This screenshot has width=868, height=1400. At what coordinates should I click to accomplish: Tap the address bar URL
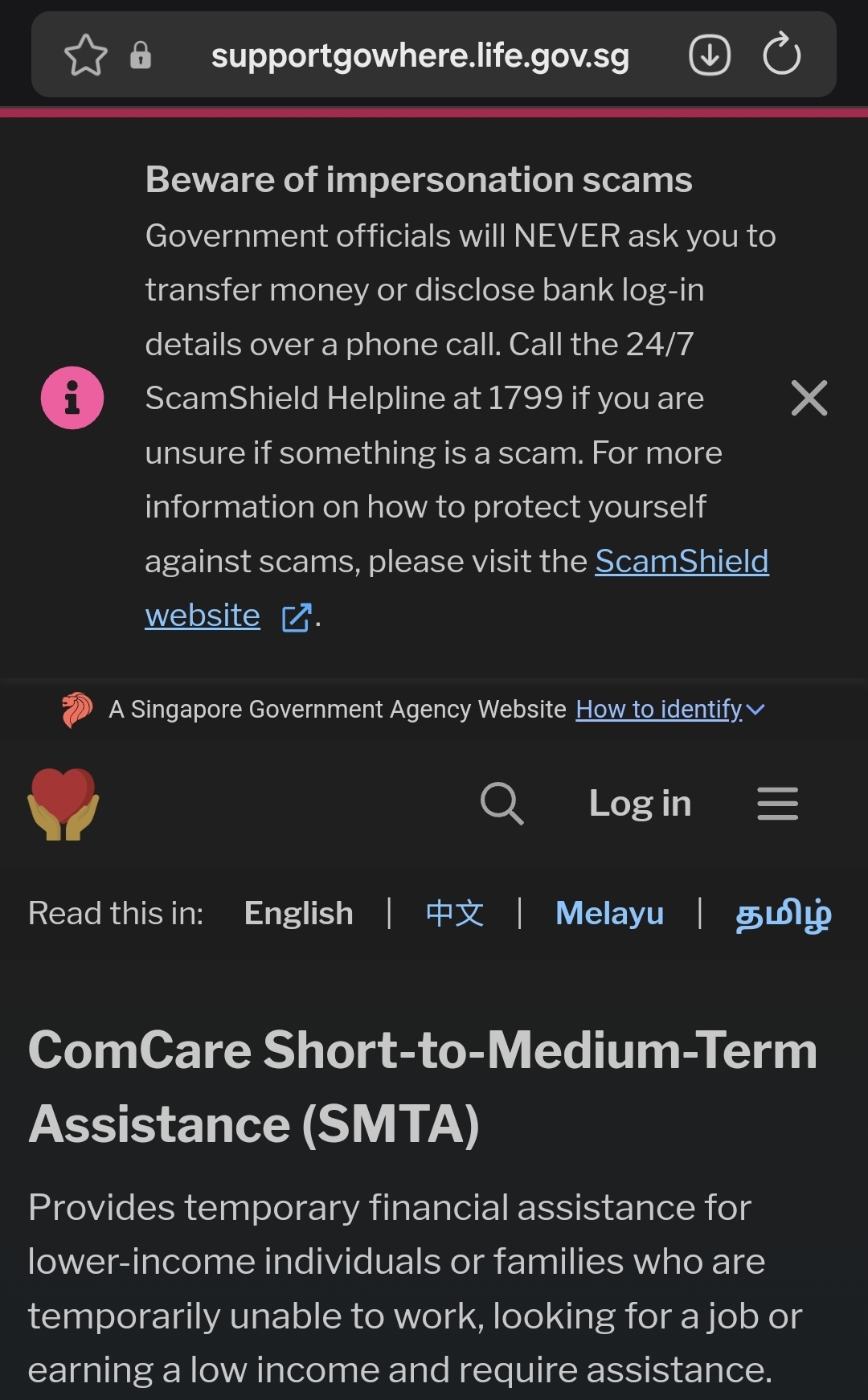420,56
